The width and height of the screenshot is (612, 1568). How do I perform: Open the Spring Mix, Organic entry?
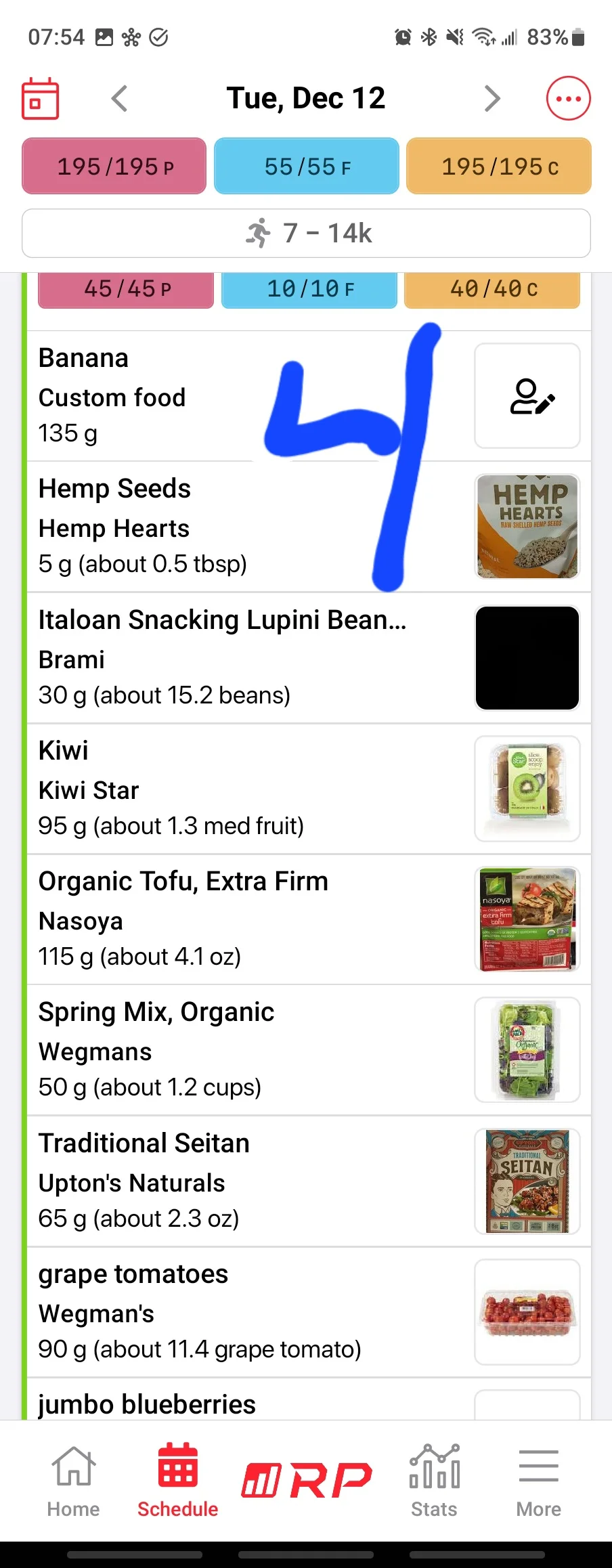(x=203, y=1050)
